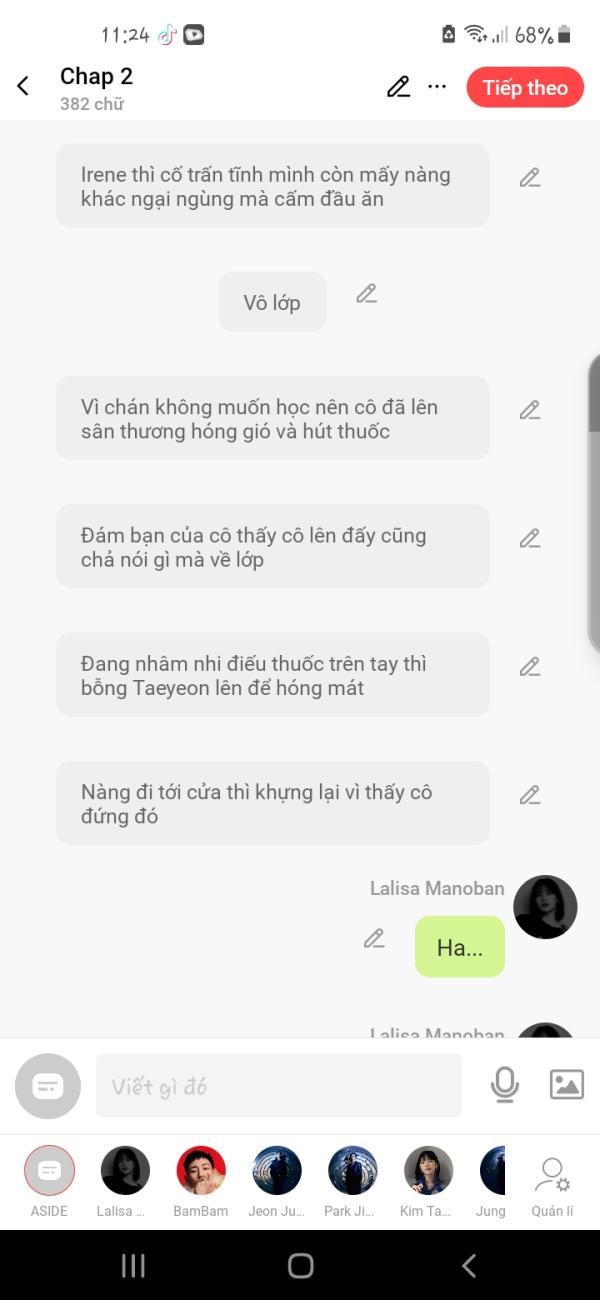Tap the pencil edit icon in top bar

[x=398, y=87]
